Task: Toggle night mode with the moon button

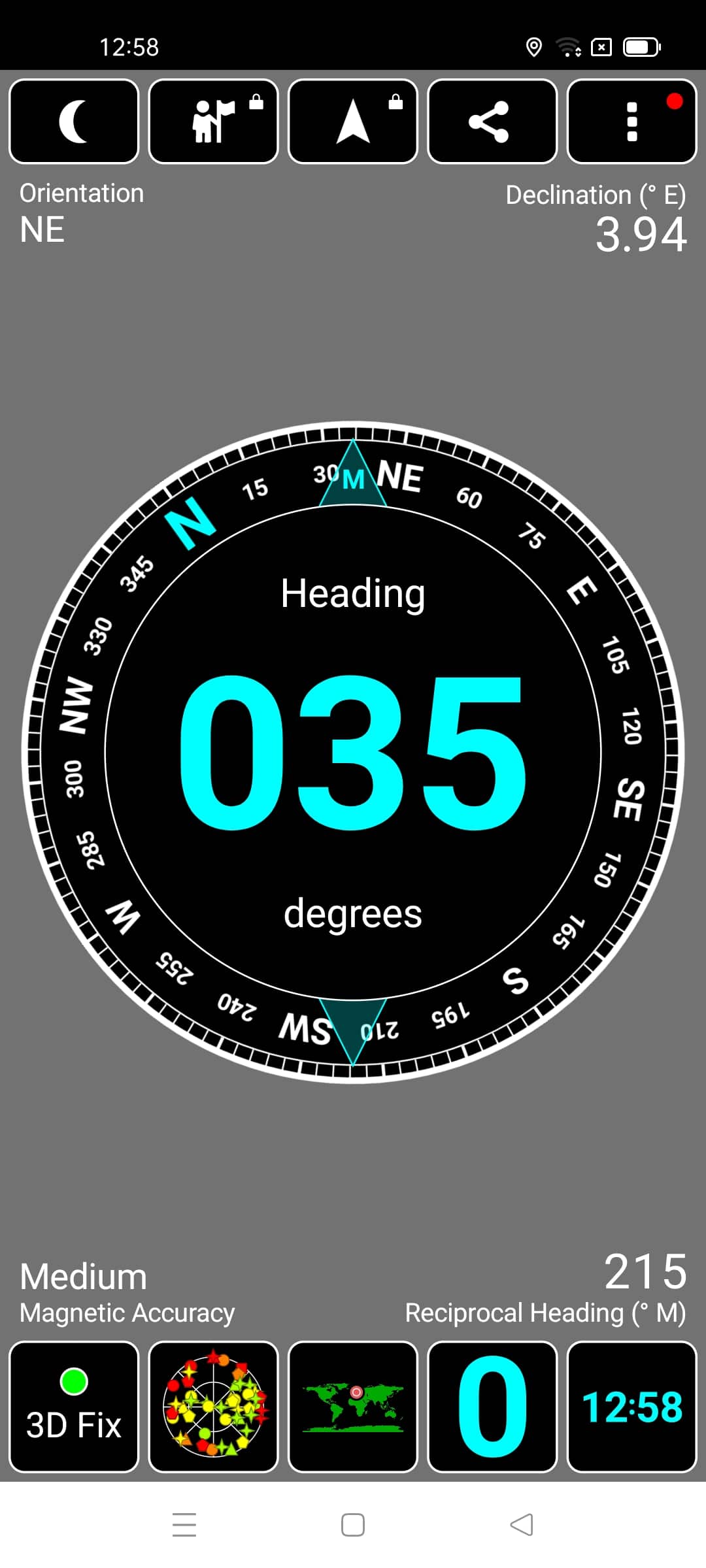Action: [74, 122]
